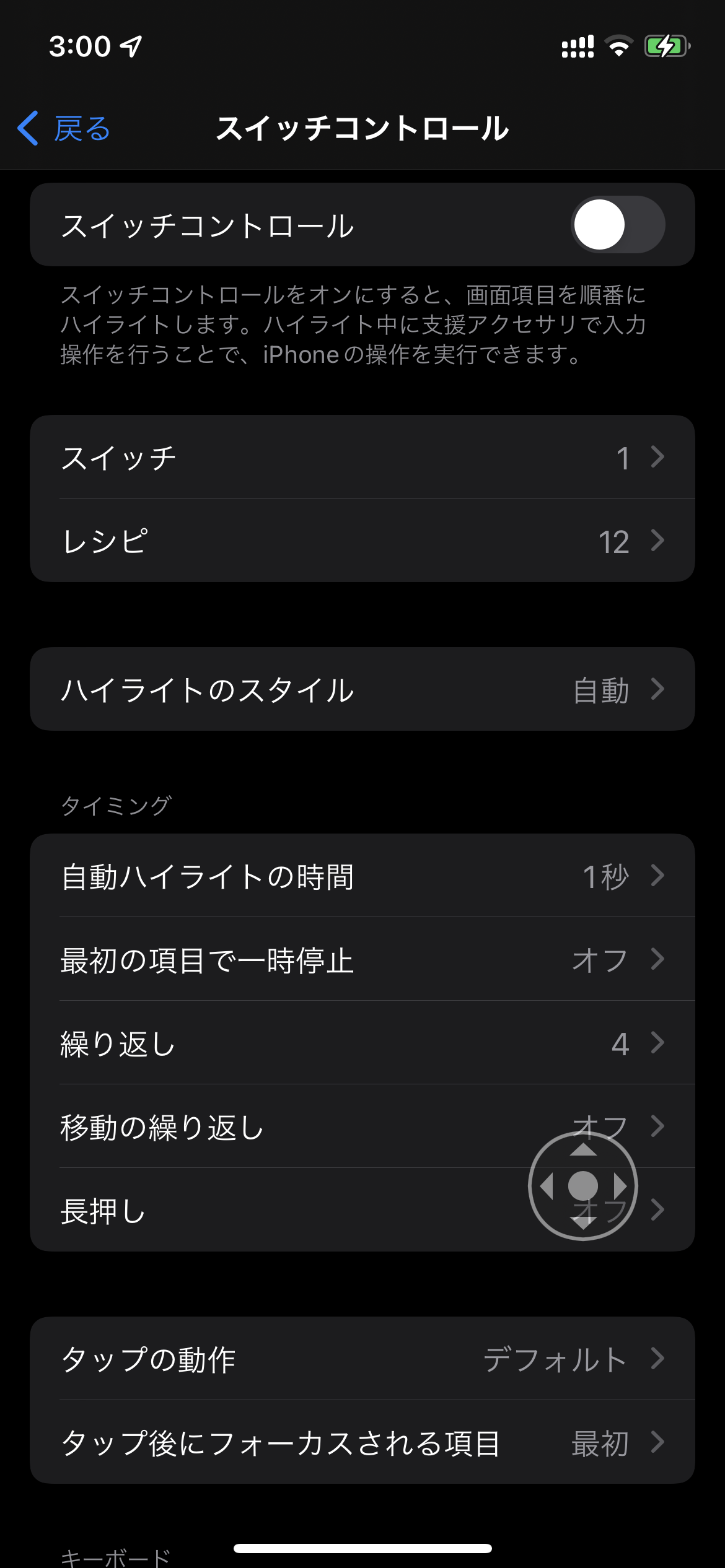Select the スイッチ row showing 1
725x1568 pixels.
362,457
